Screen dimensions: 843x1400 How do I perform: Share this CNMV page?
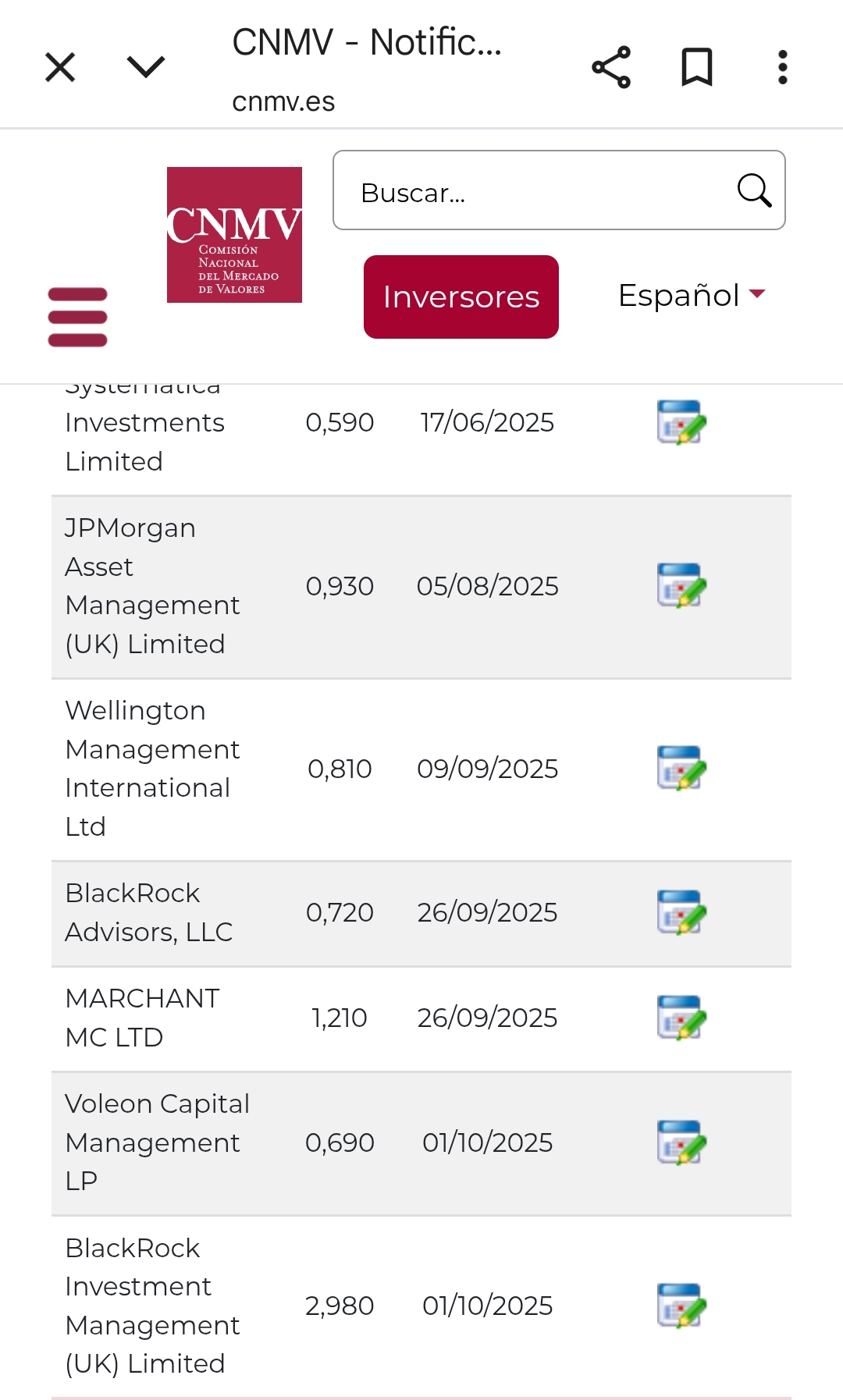pyautogui.click(x=611, y=67)
